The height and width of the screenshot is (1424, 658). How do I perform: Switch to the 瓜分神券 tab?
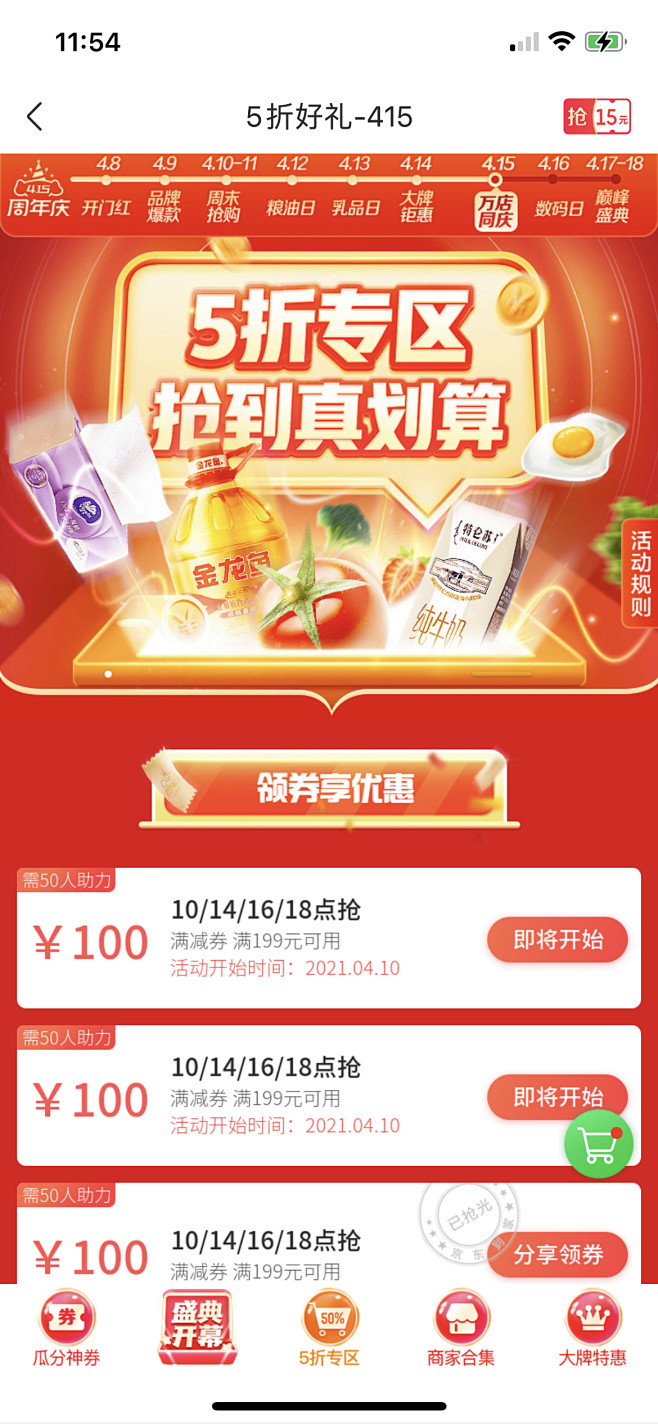tap(67, 1330)
